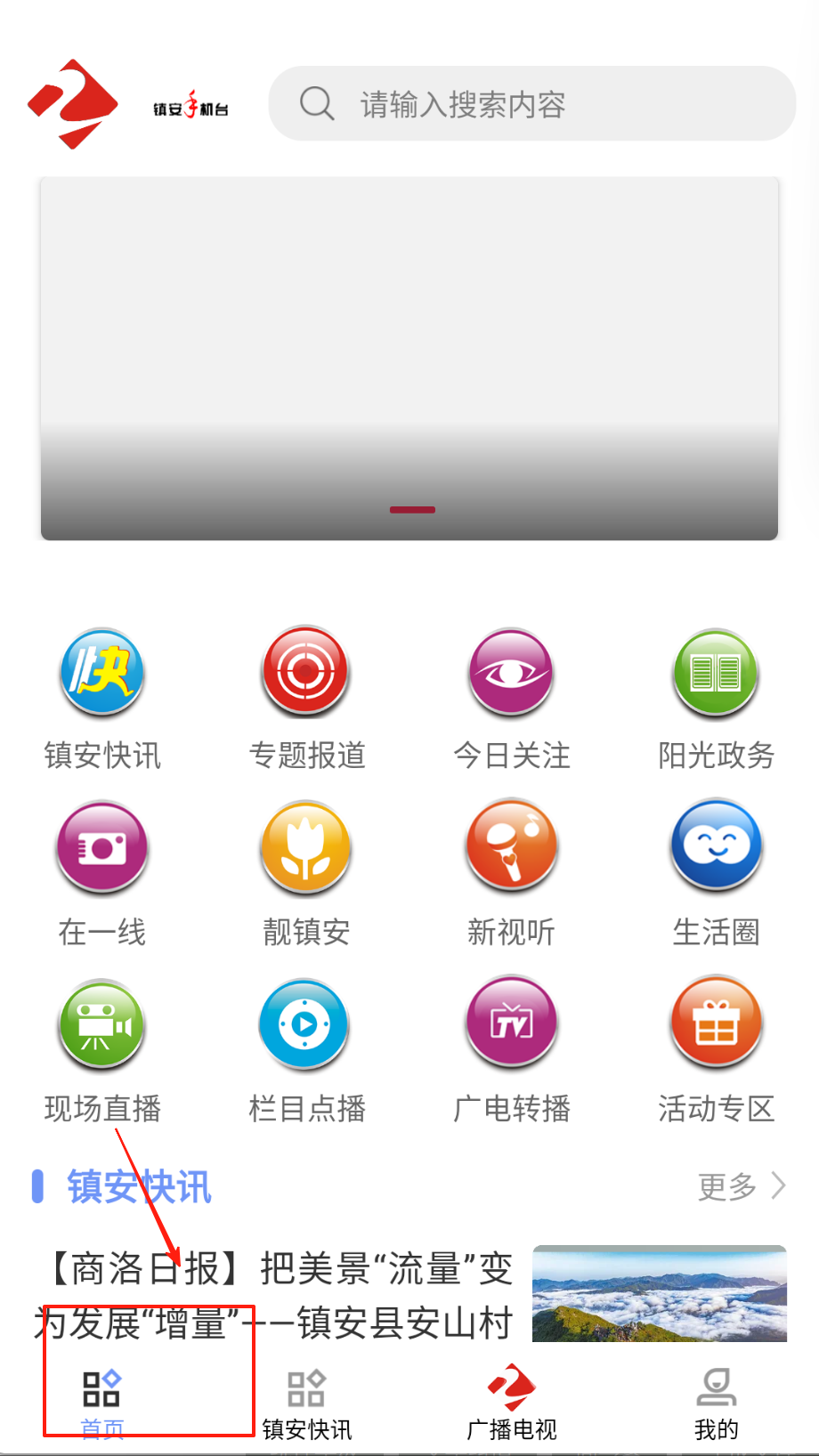Switch to the 广播电视 tab

(511, 1403)
